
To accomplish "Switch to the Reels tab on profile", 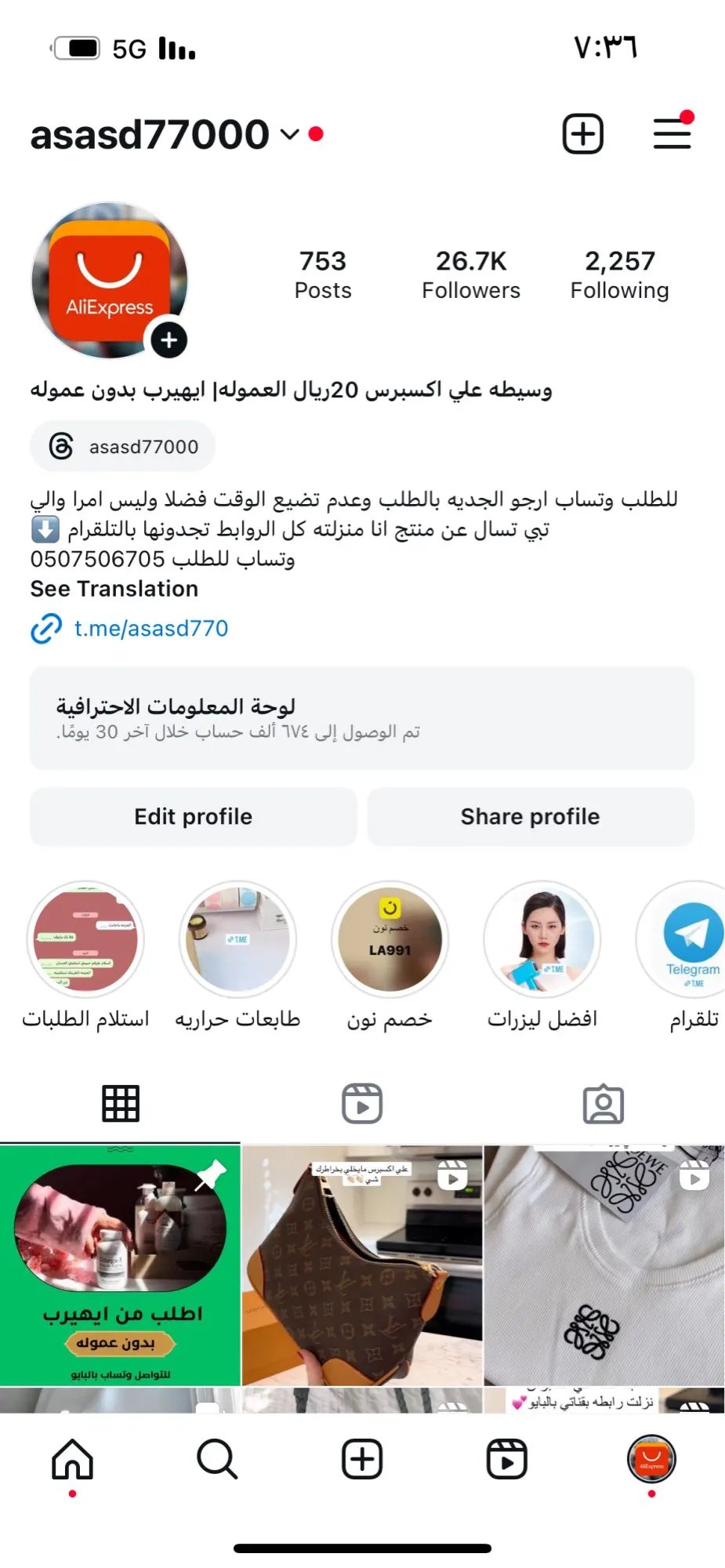I will point(362,1104).
